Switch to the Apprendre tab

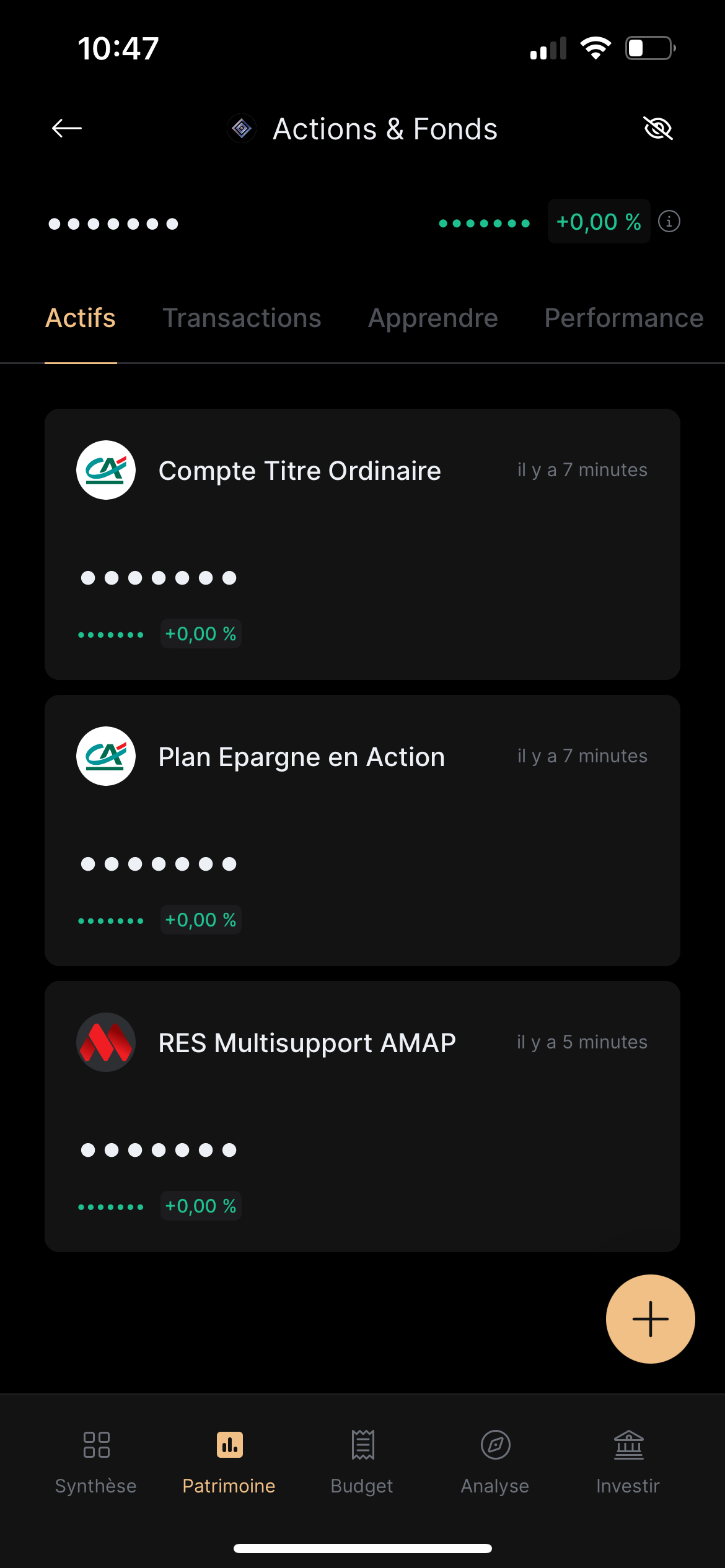[x=433, y=318]
